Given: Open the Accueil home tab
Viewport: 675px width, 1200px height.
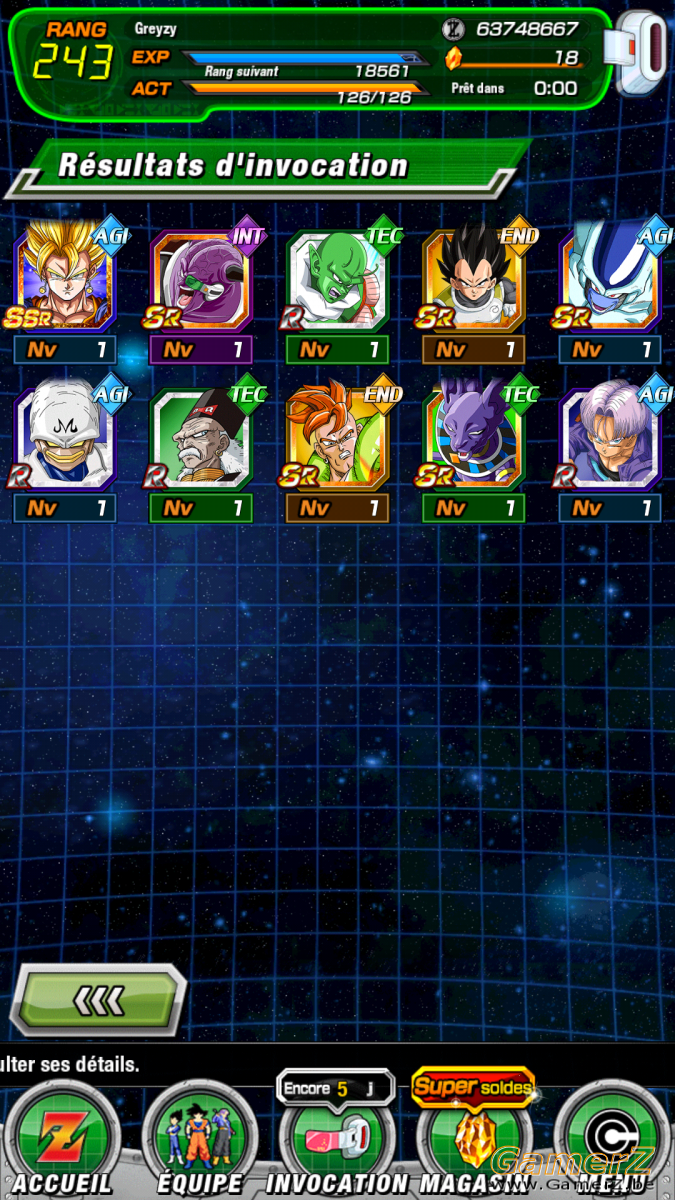Looking at the screenshot, I should pos(62,1139).
